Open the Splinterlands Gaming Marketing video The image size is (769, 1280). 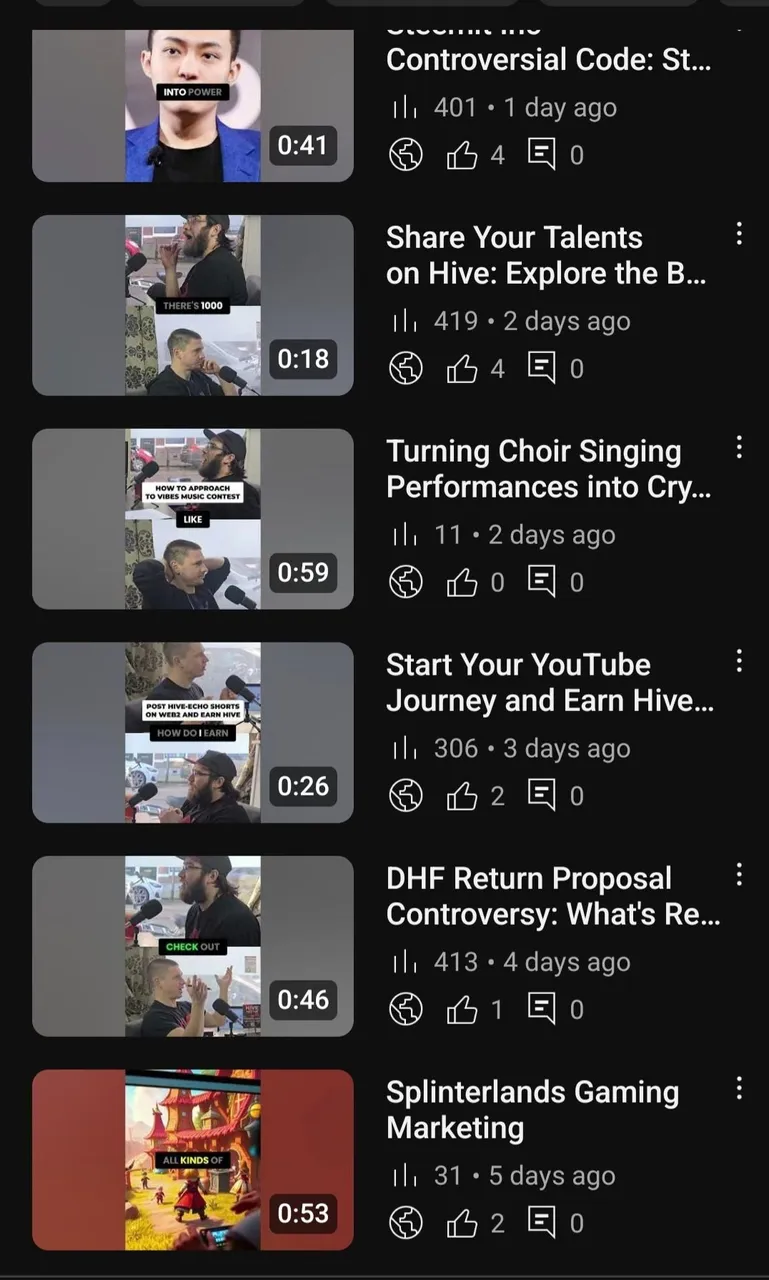193,1160
